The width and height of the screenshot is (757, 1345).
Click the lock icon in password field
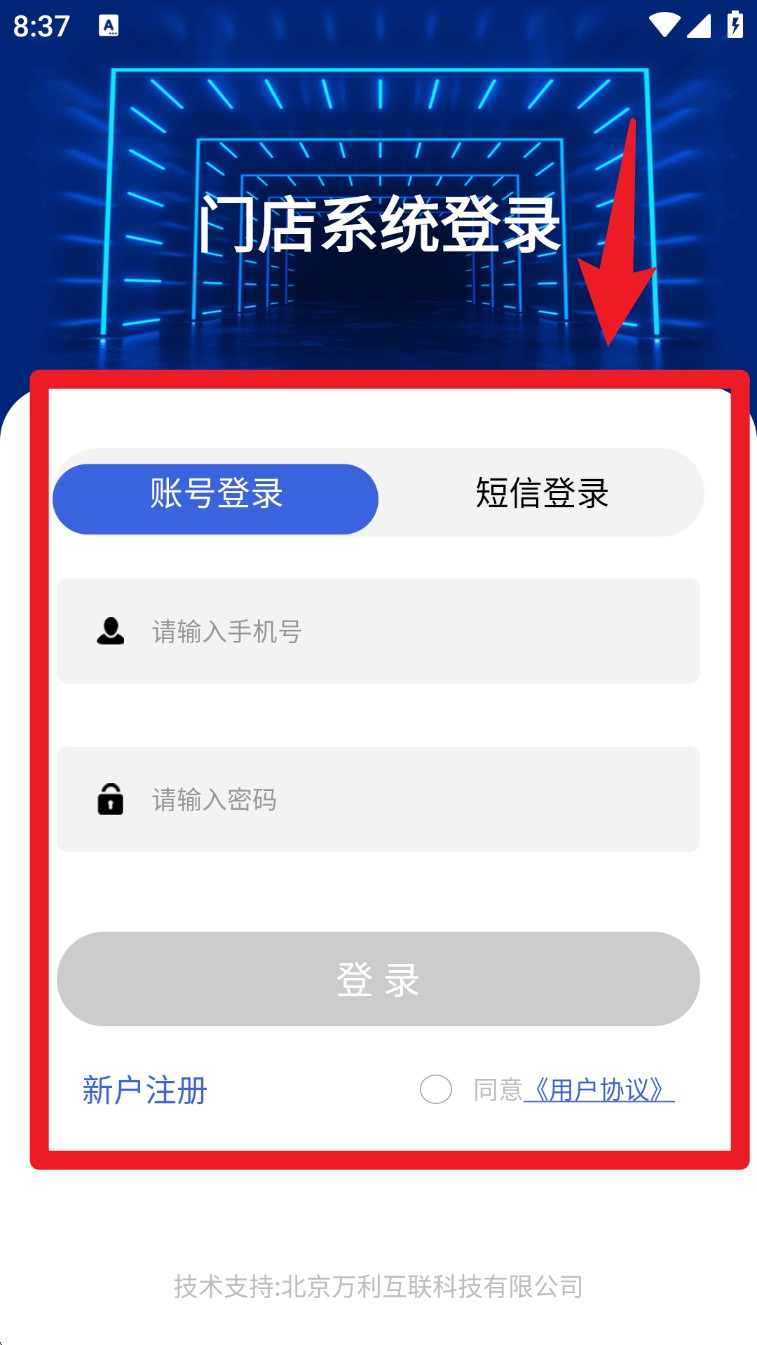(111, 799)
